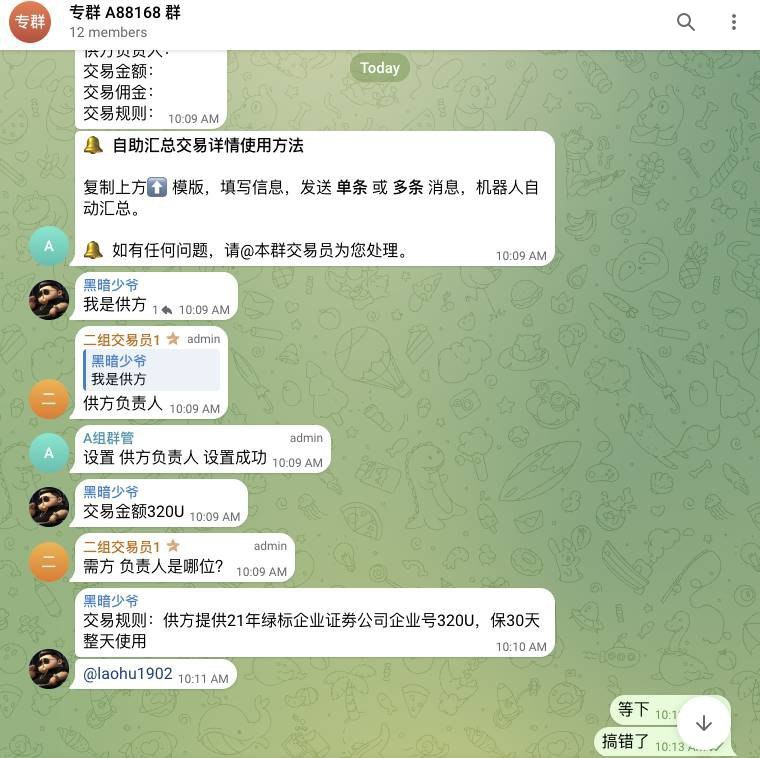Open sender name above 需方 负责人是哪位?

click(x=121, y=546)
